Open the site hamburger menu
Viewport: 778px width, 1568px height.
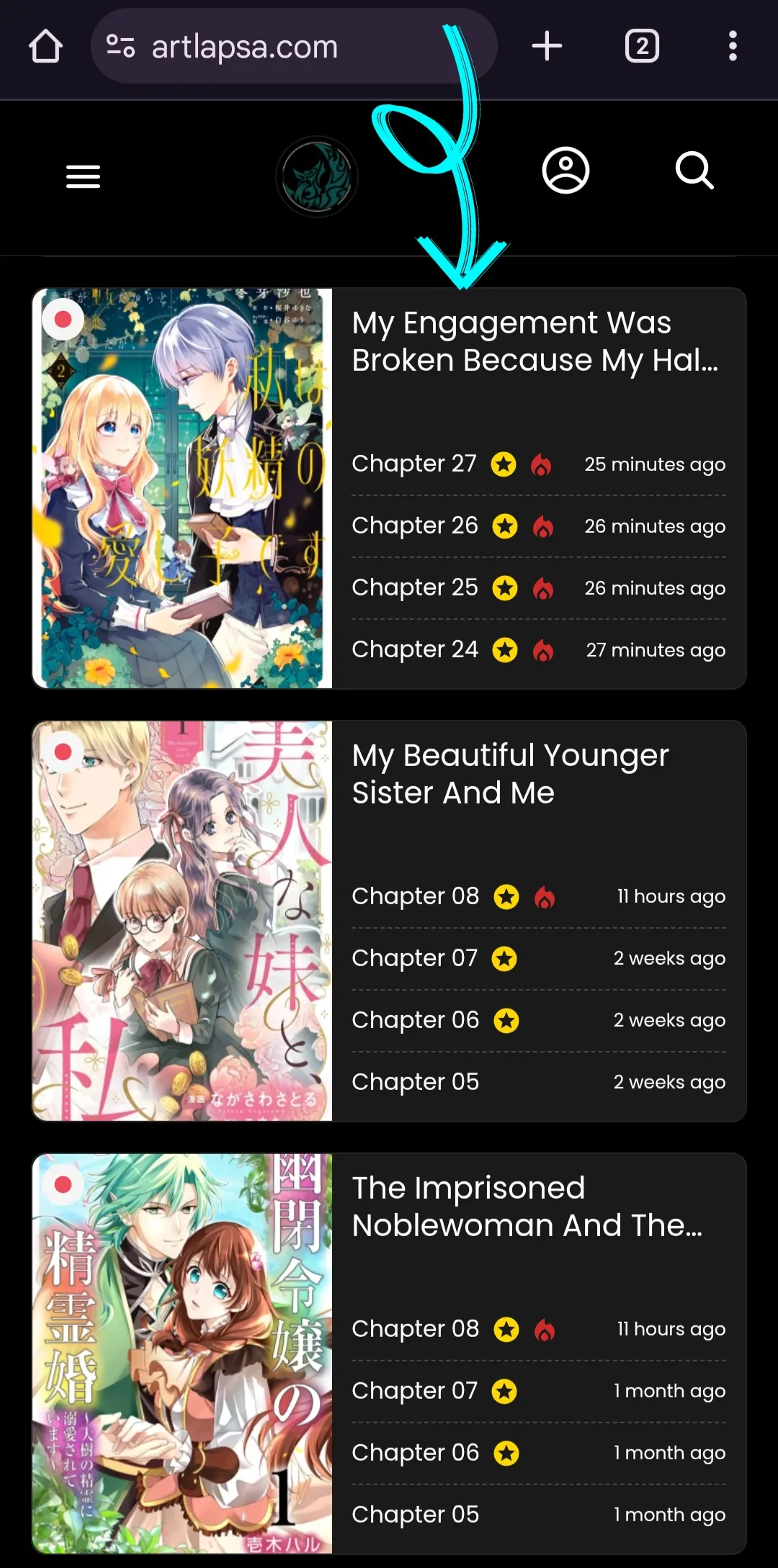[x=83, y=176]
